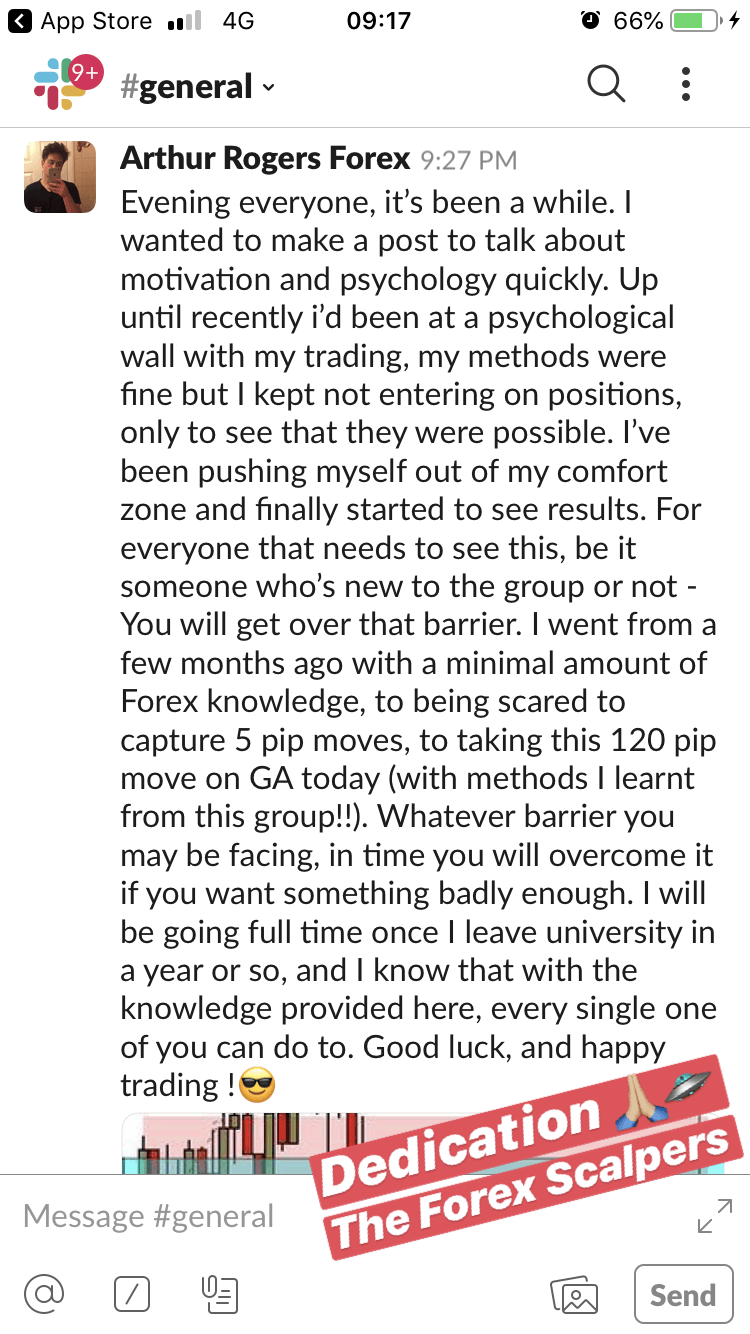Search within the channel

point(606,84)
